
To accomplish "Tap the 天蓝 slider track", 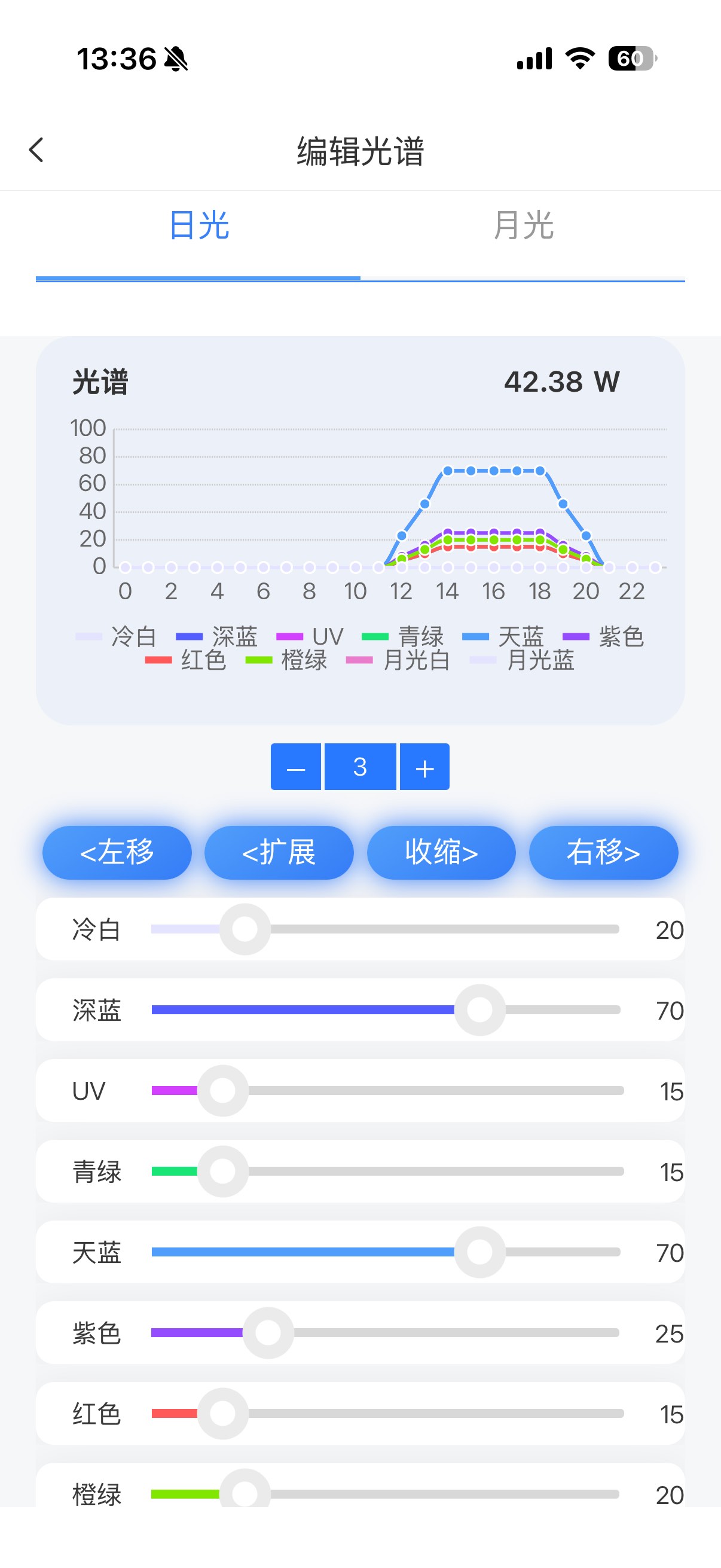I will pos(386,1252).
